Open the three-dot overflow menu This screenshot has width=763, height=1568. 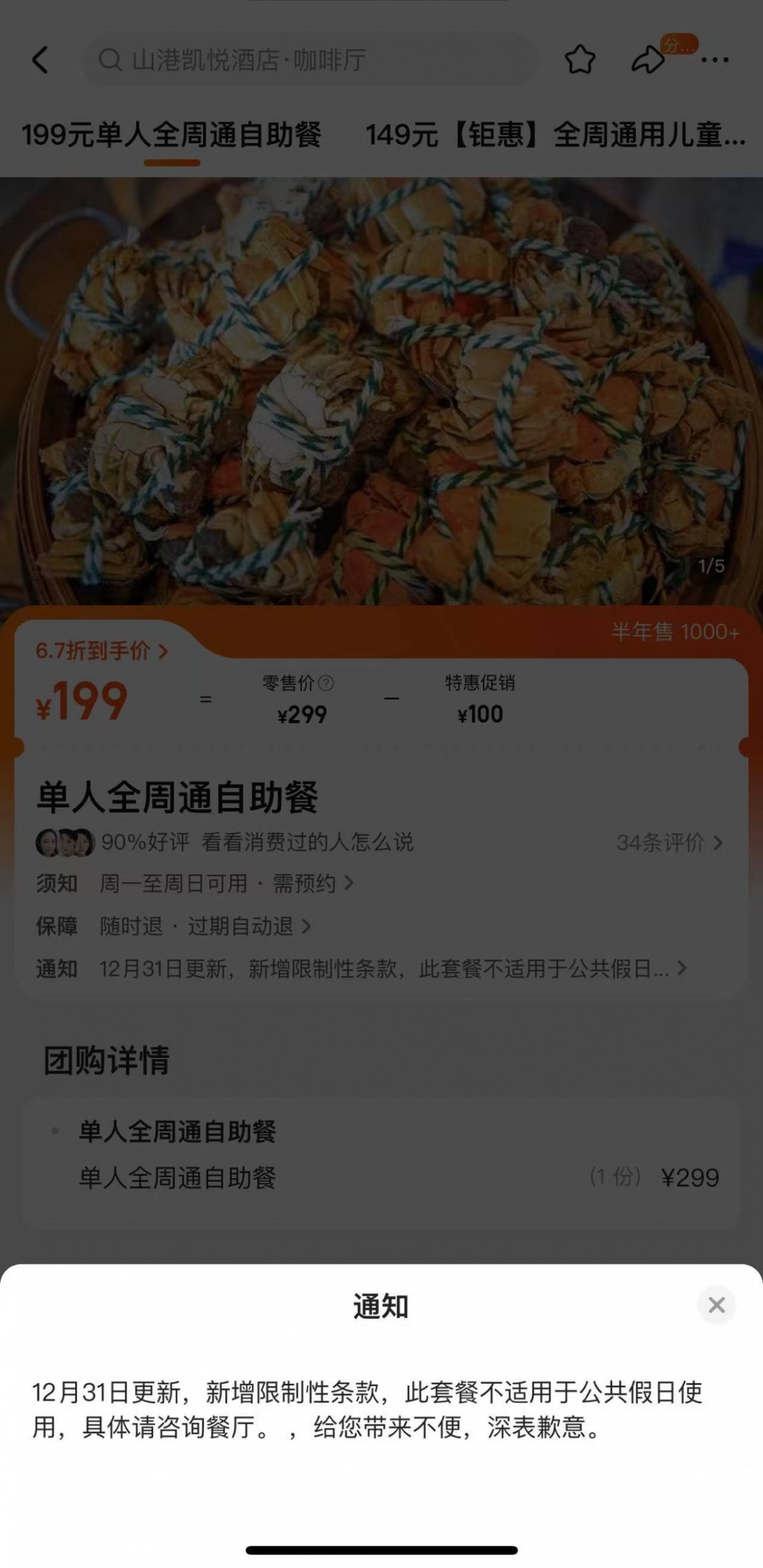715,60
